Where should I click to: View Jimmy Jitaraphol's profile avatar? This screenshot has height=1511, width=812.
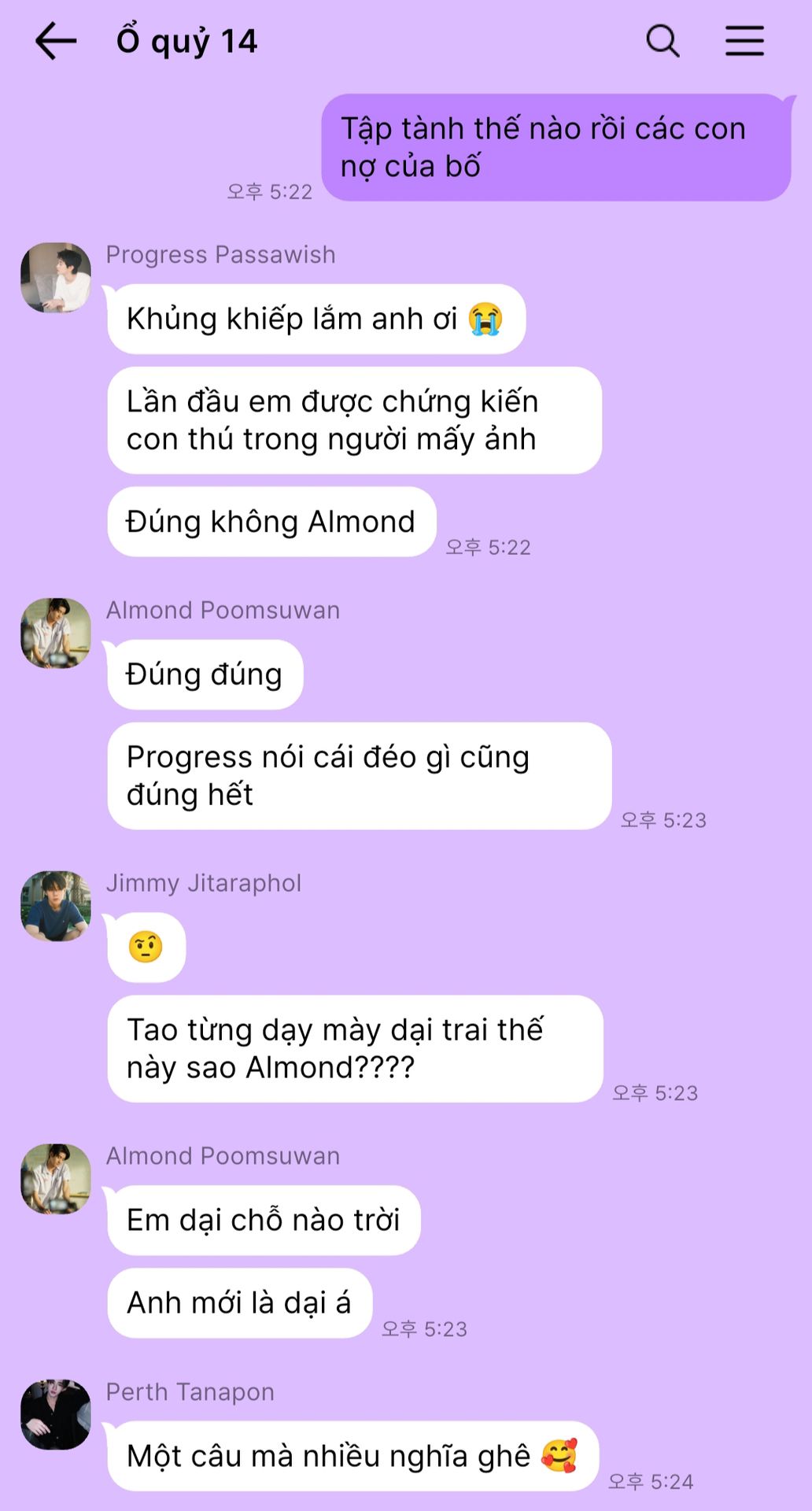56,906
